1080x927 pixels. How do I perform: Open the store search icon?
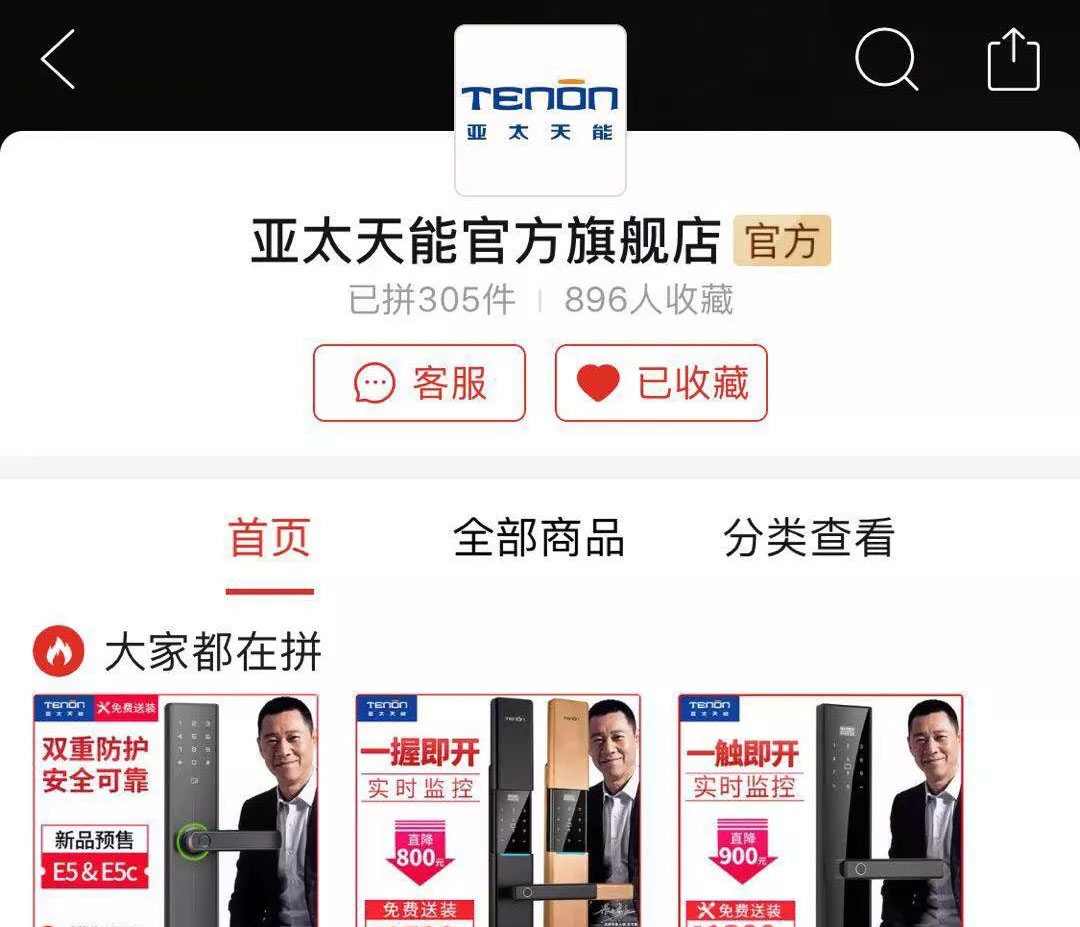(x=886, y=60)
